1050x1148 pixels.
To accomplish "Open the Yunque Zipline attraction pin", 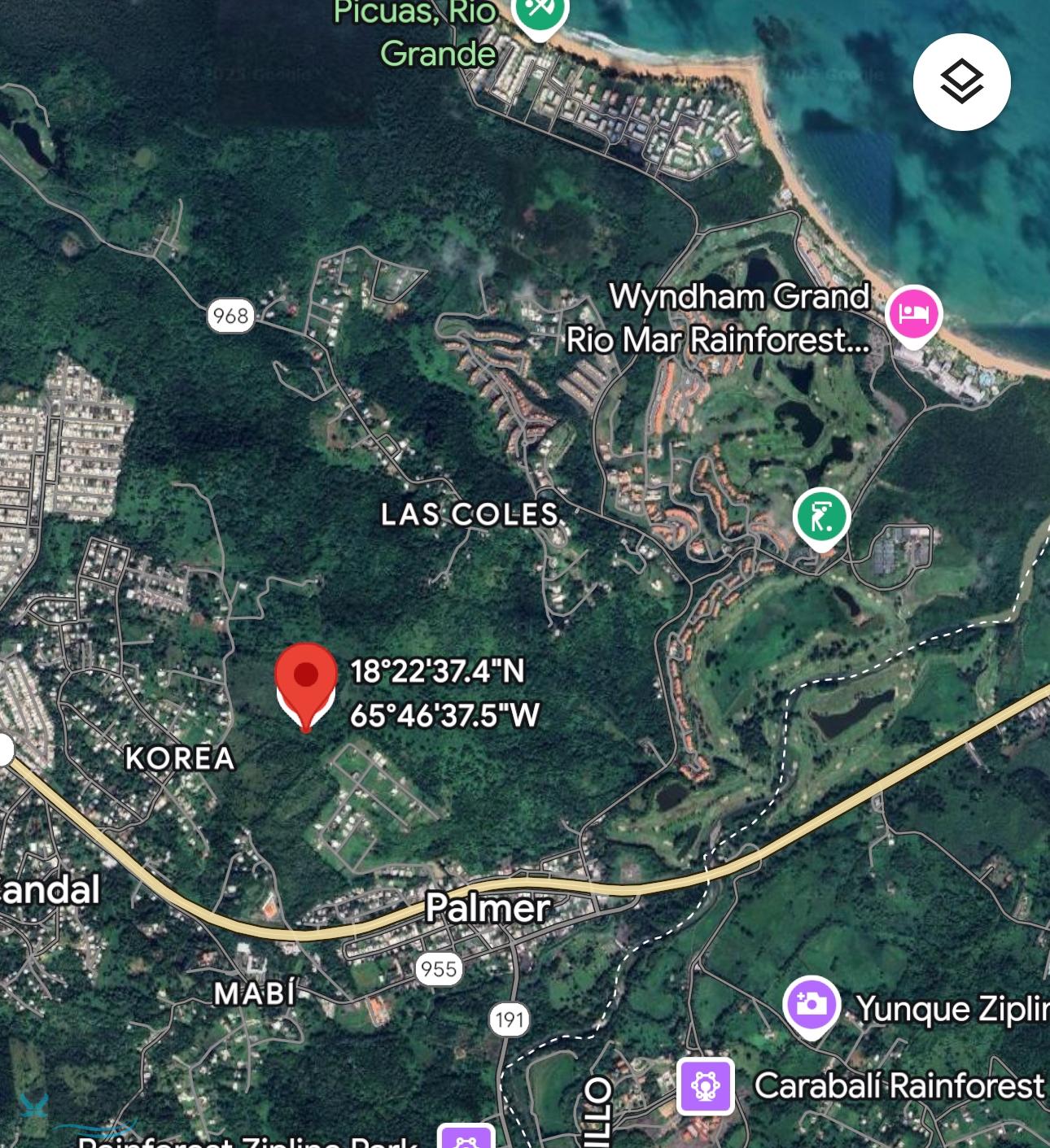I will coord(811,1005).
